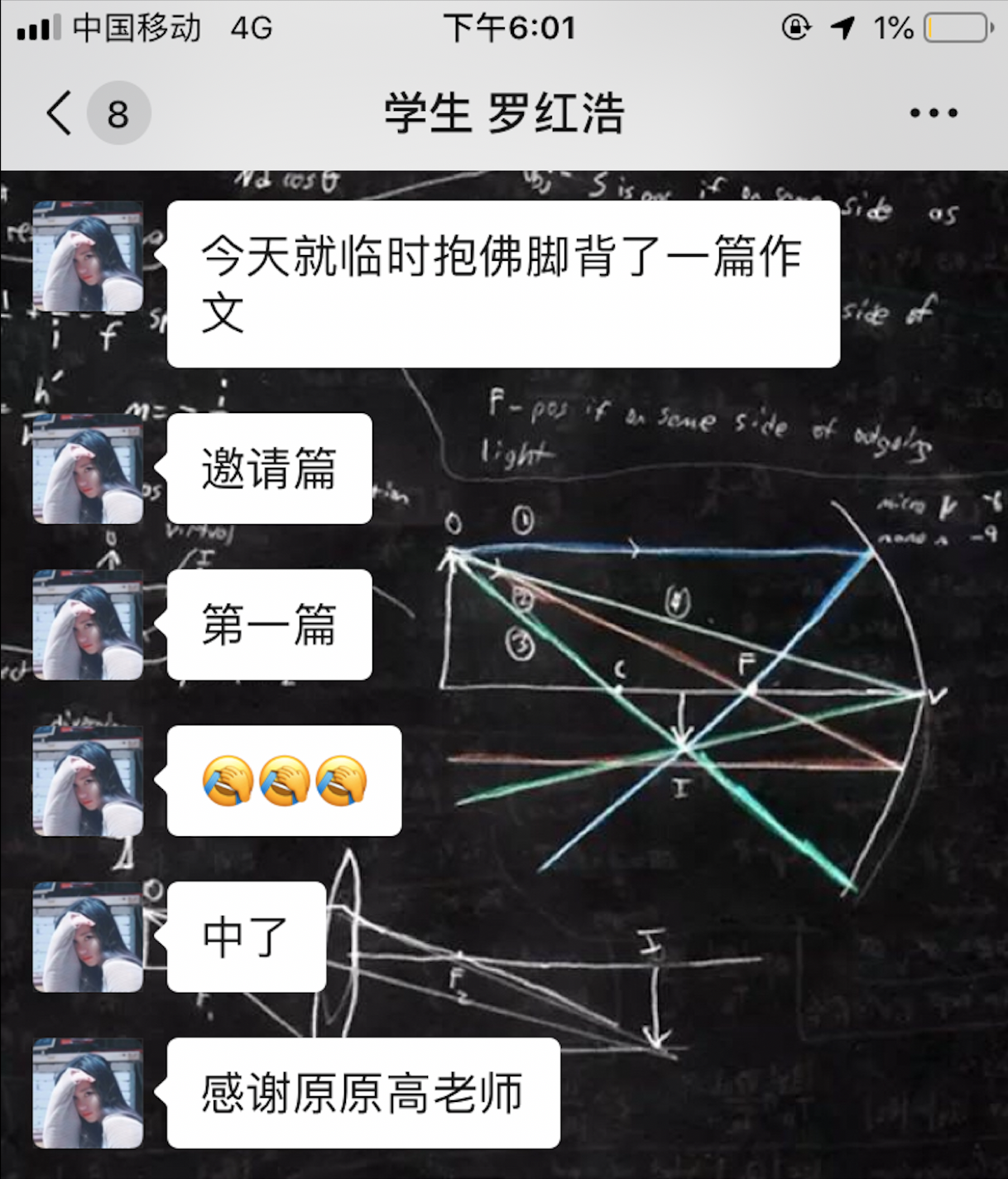Tap the avatar beside the 邀请篇 message
Screen dimensions: 1008x1179
pos(88,469)
